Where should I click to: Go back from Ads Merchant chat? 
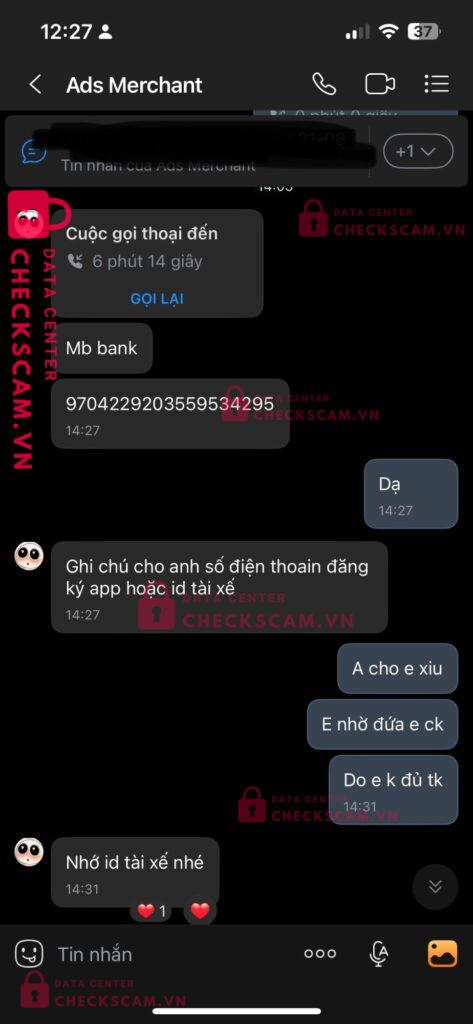[x=35, y=84]
